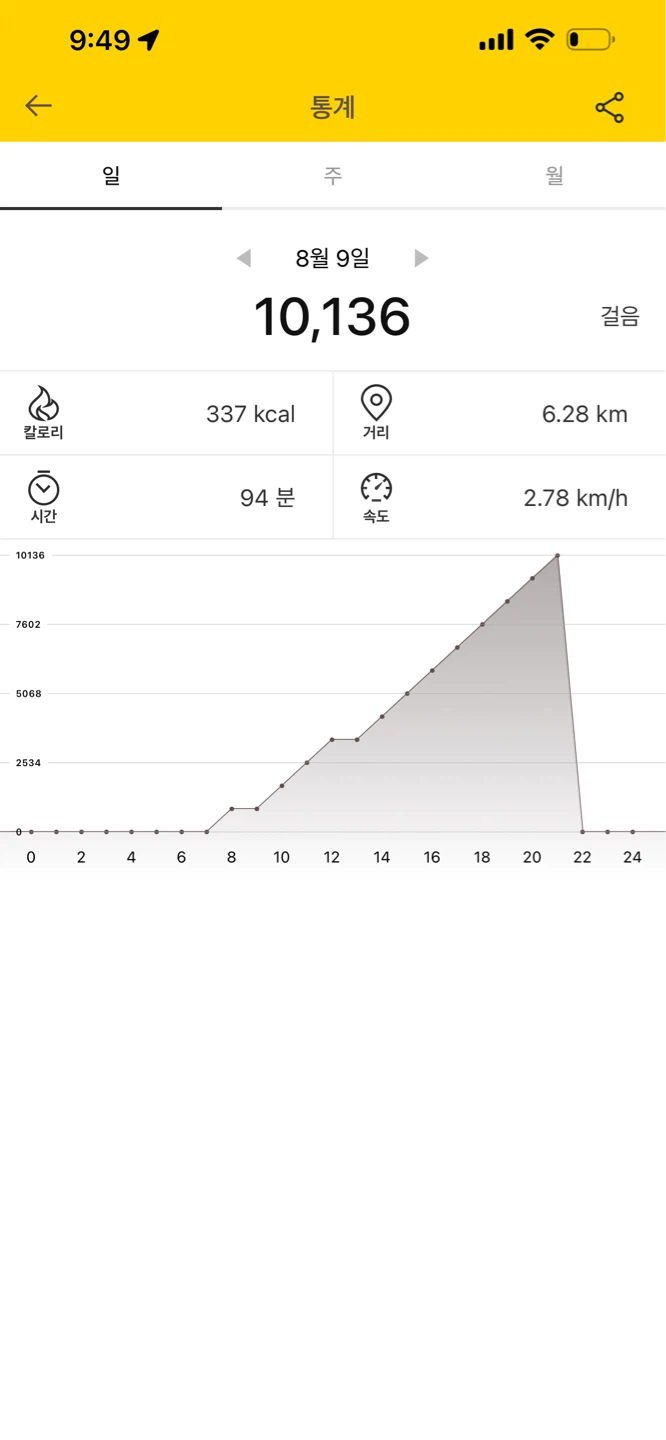Image resolution: width=666 pixels, height=1440 pixels.
Task: Go back using the top-left arrow
Action: [x=38, y=106]
